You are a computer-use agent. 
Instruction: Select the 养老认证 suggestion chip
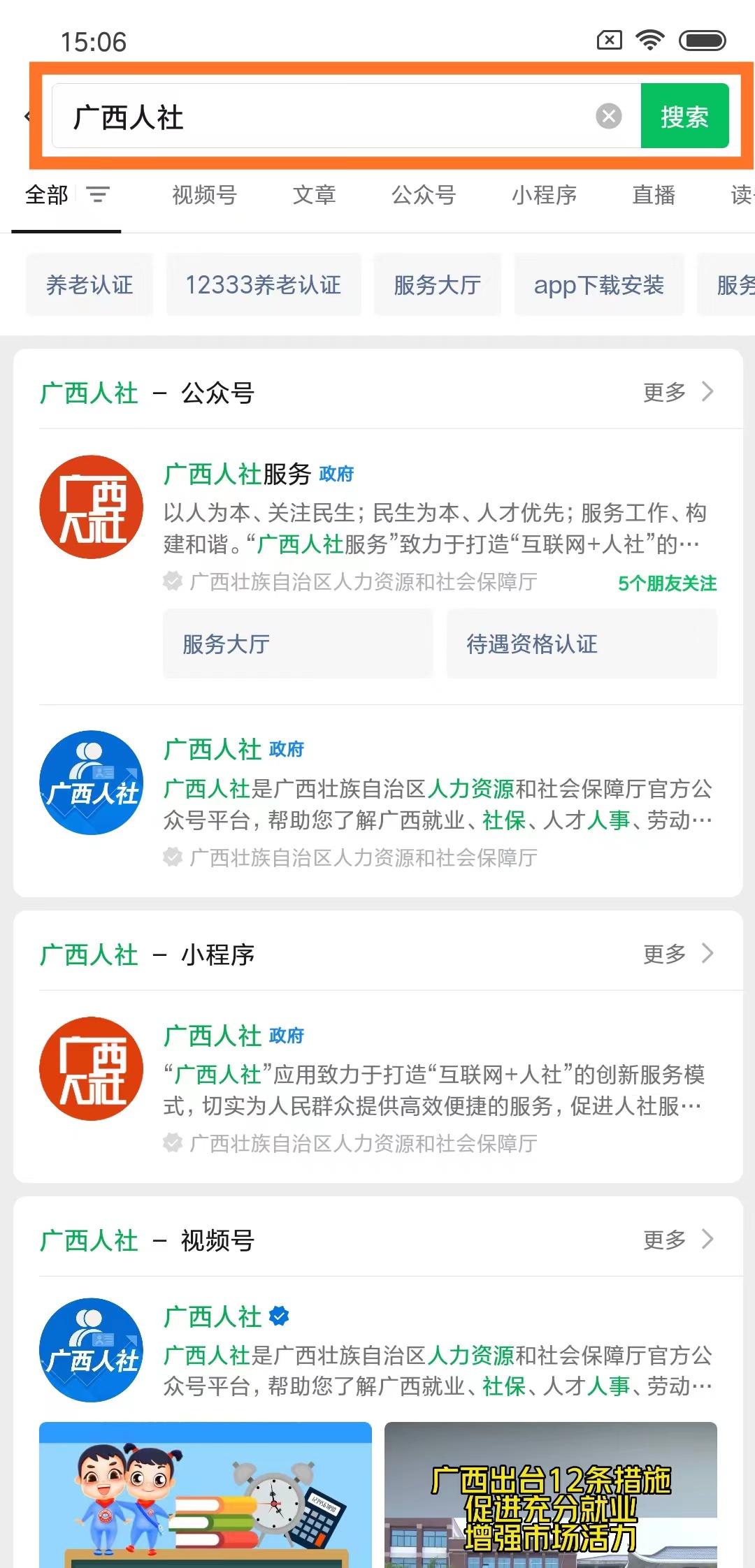coord(89,284)
